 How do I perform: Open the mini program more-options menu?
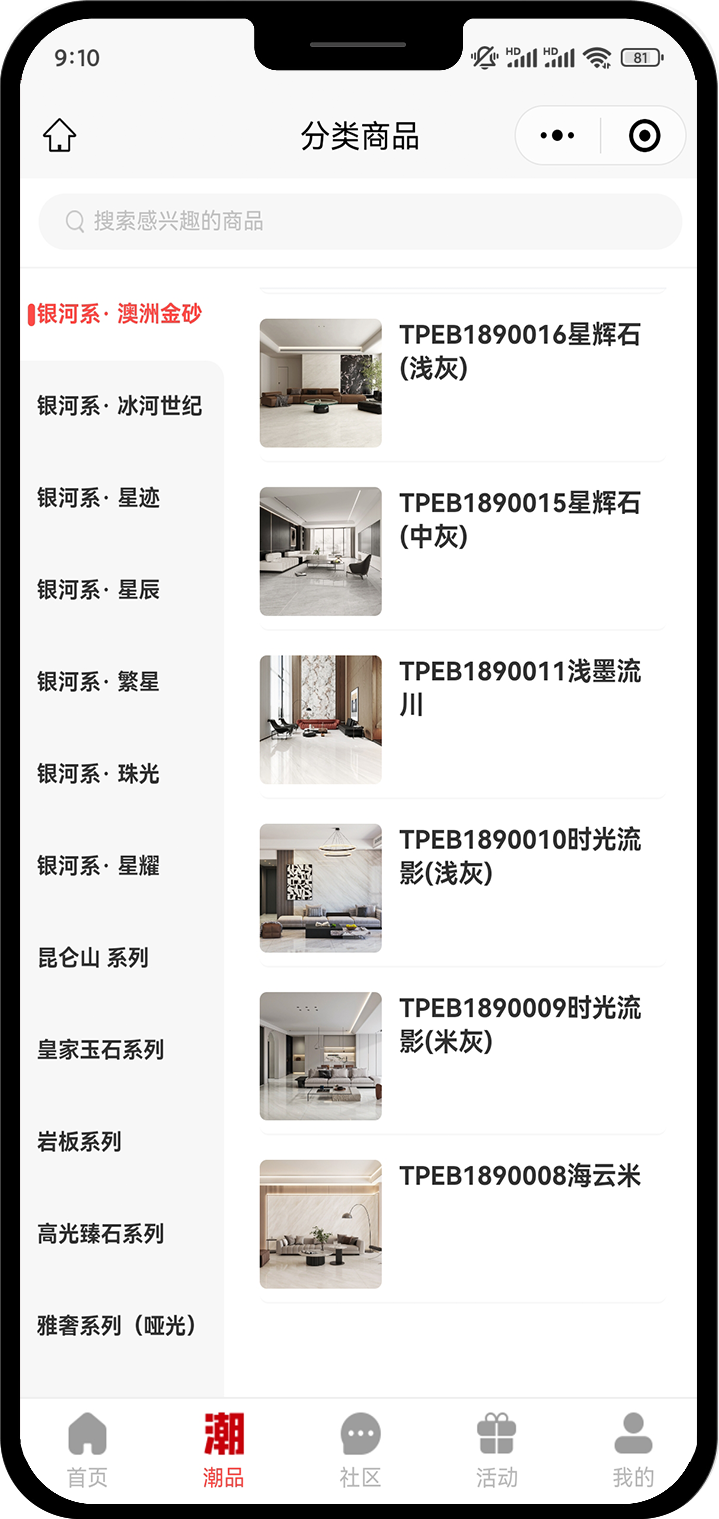click(x=557, y=136)
